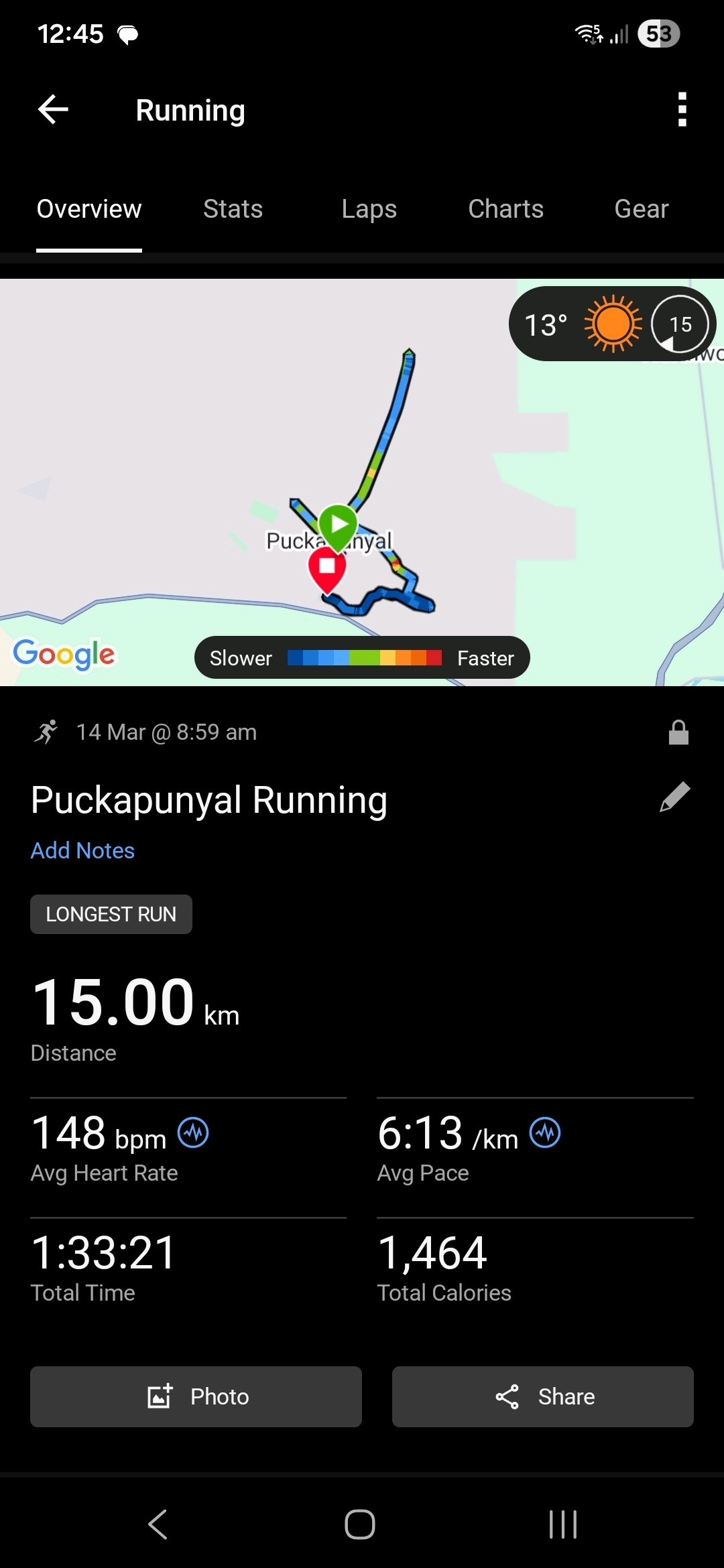Screen dimensions: 724x1568
Task: Open the Longest Run badge
Action: pos(111,914)
